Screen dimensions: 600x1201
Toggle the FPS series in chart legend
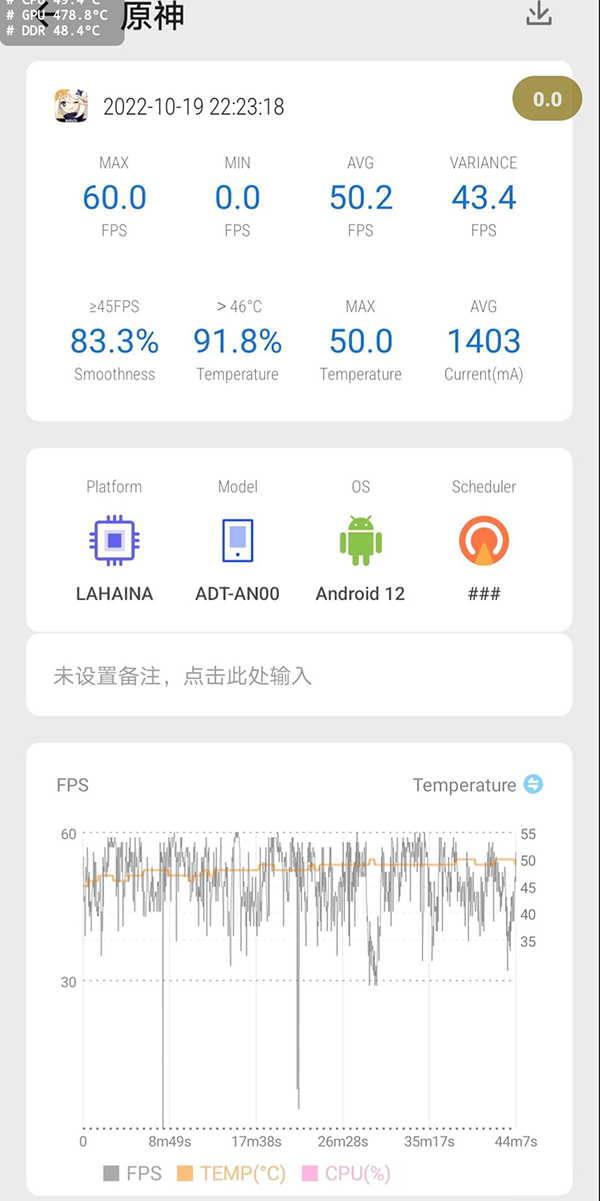tap(132, 1173)
